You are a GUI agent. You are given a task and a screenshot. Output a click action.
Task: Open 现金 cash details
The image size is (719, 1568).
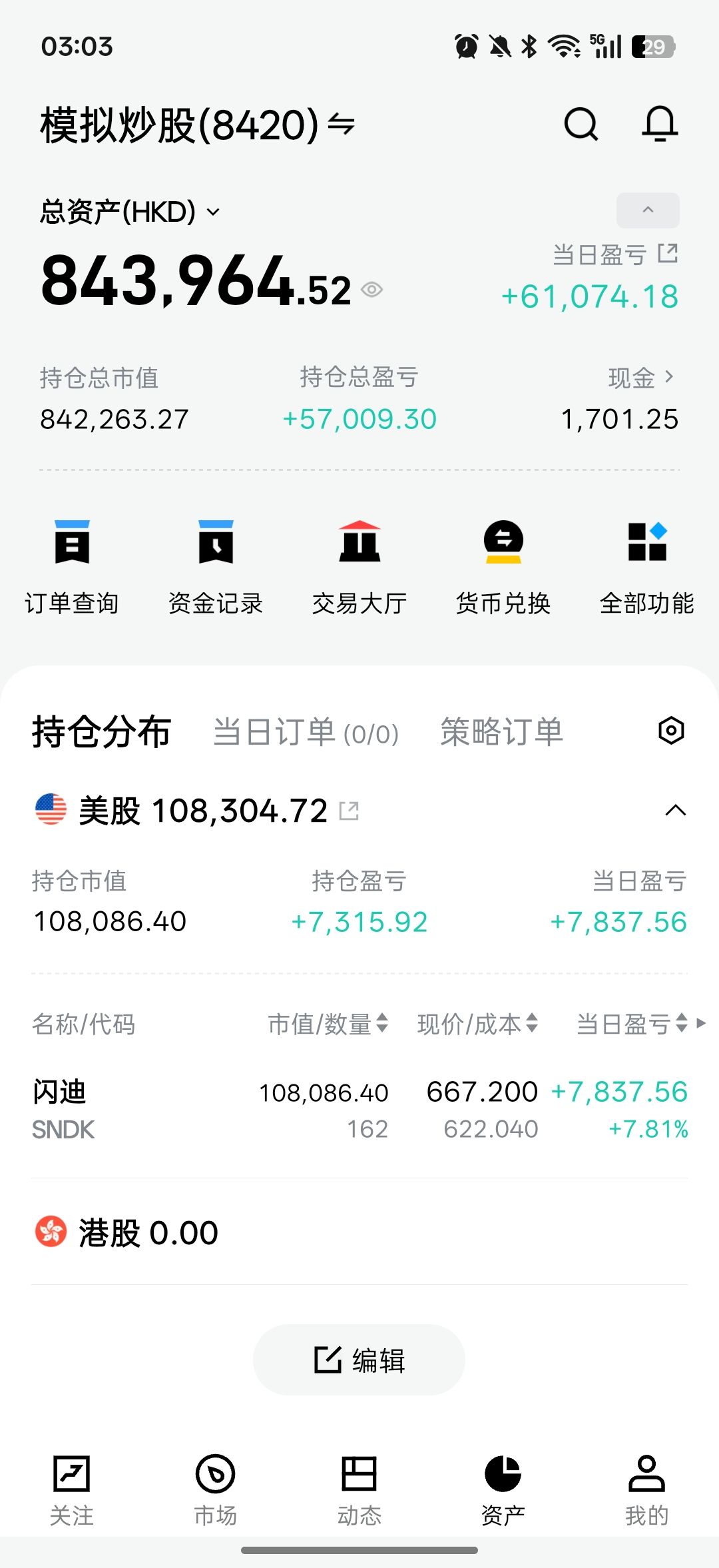[x=640, y=378]
